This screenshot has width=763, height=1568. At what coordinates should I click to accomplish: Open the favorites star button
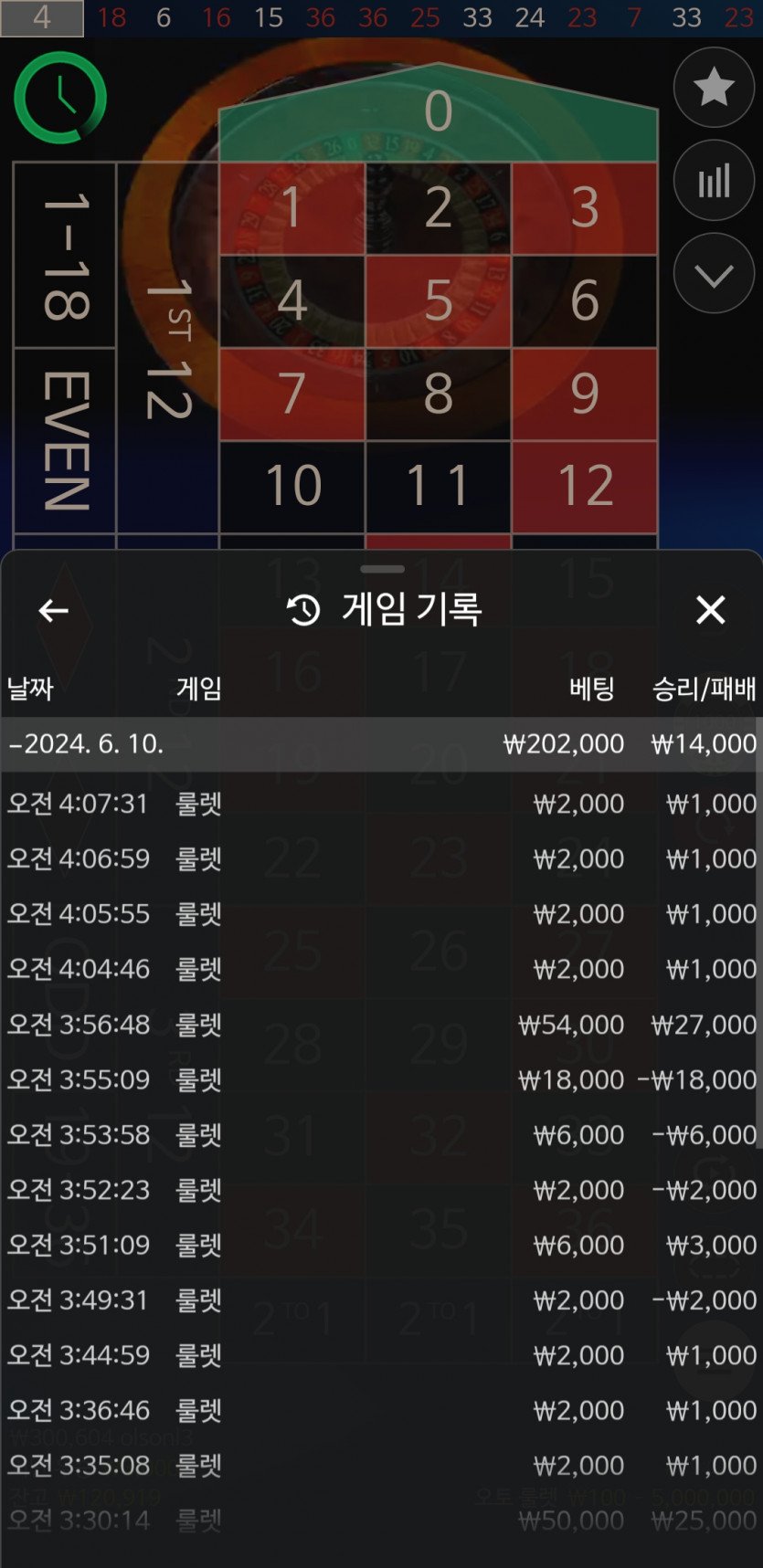click(714, 88)
